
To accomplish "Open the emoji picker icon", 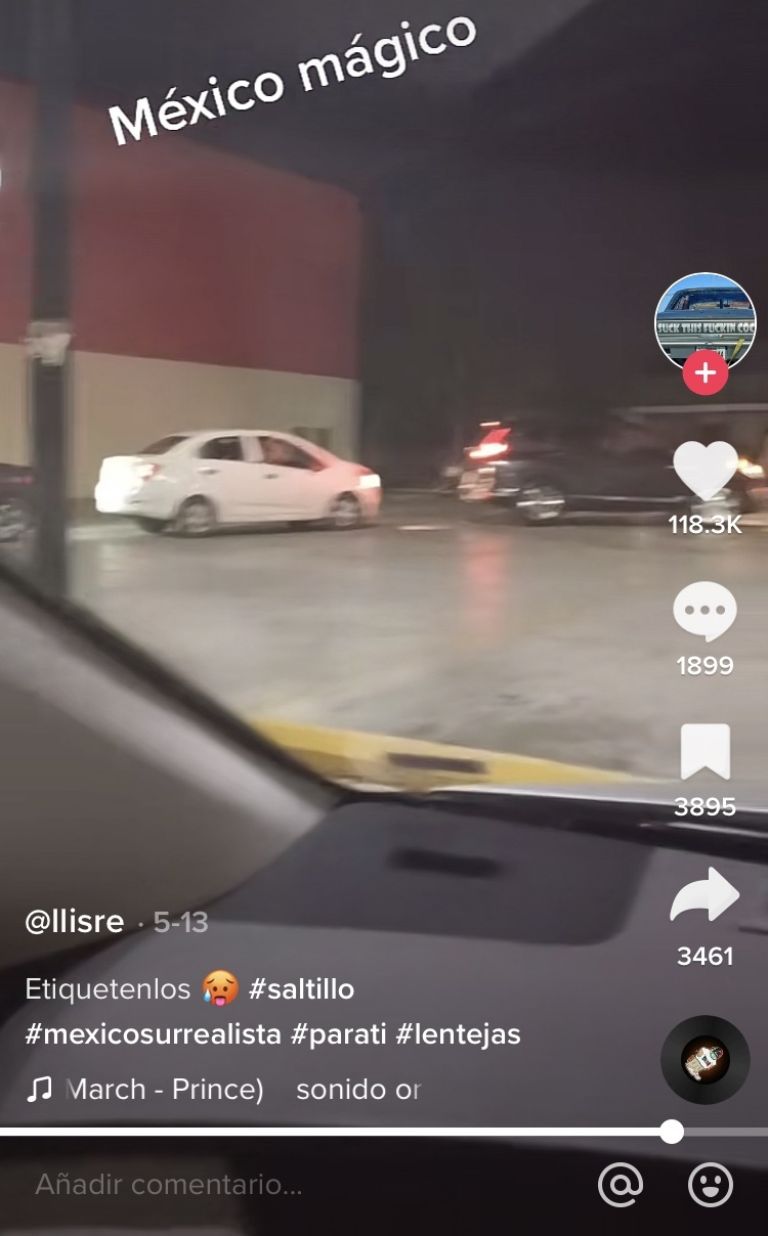I will (711, 1185).
